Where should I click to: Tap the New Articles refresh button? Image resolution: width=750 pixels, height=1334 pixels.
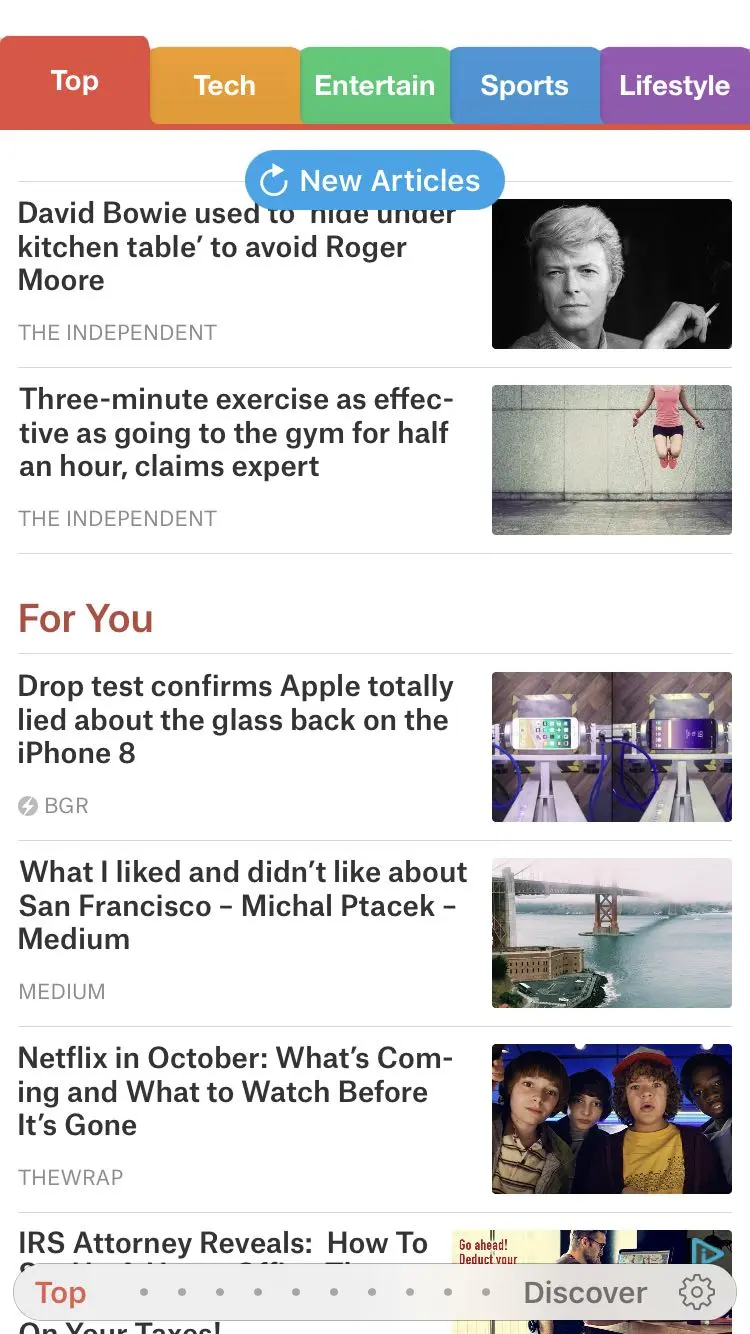(x=374, y=181)
